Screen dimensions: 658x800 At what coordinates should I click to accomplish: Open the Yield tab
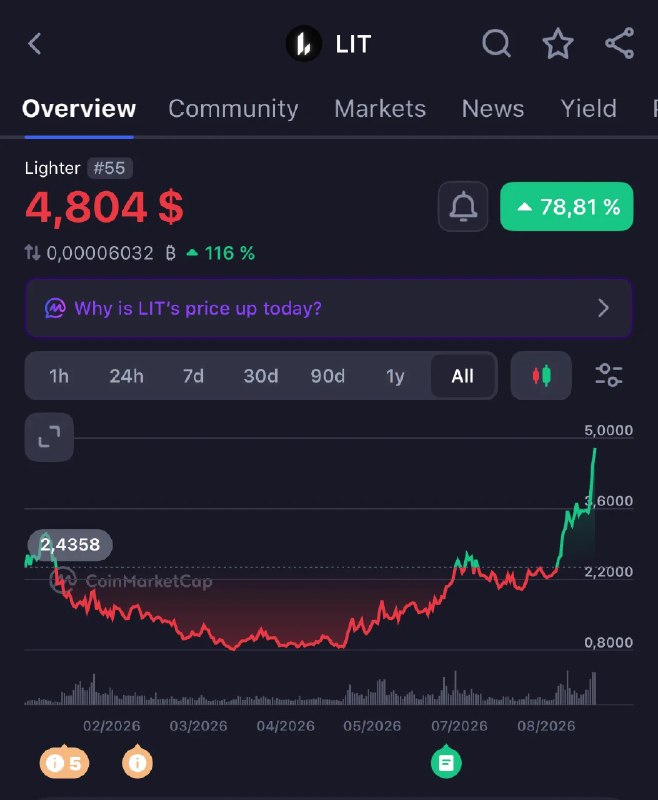point(589,109)
